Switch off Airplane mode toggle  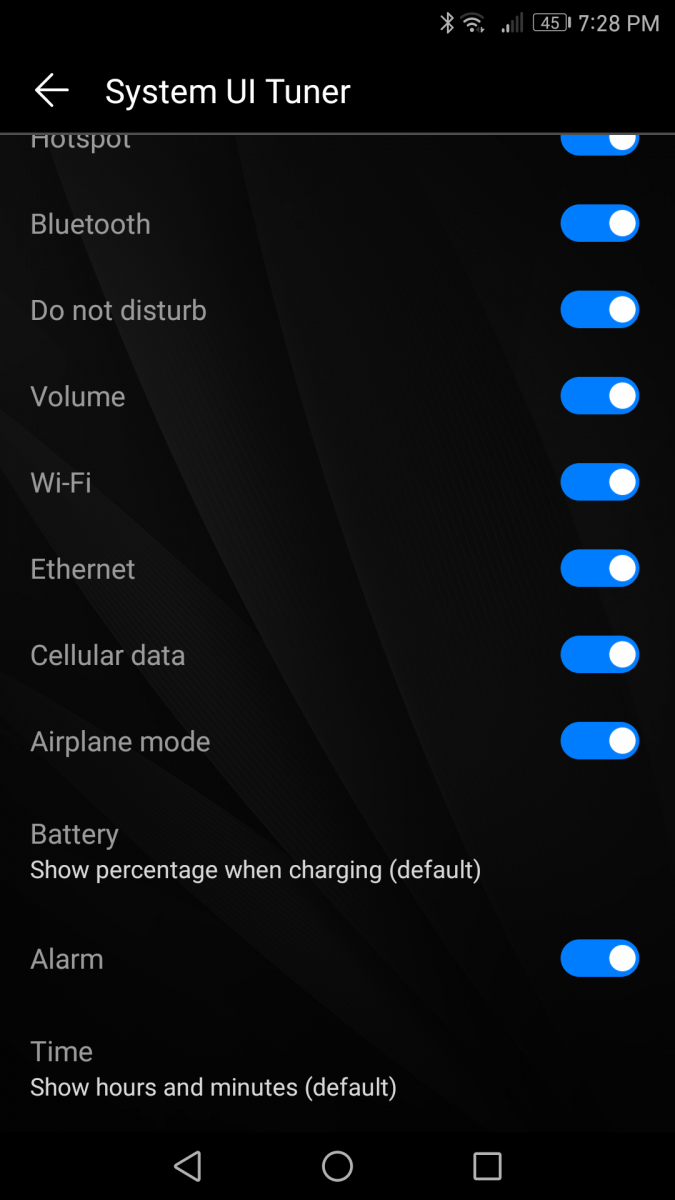pyautogui.click(x=599, y=741)
